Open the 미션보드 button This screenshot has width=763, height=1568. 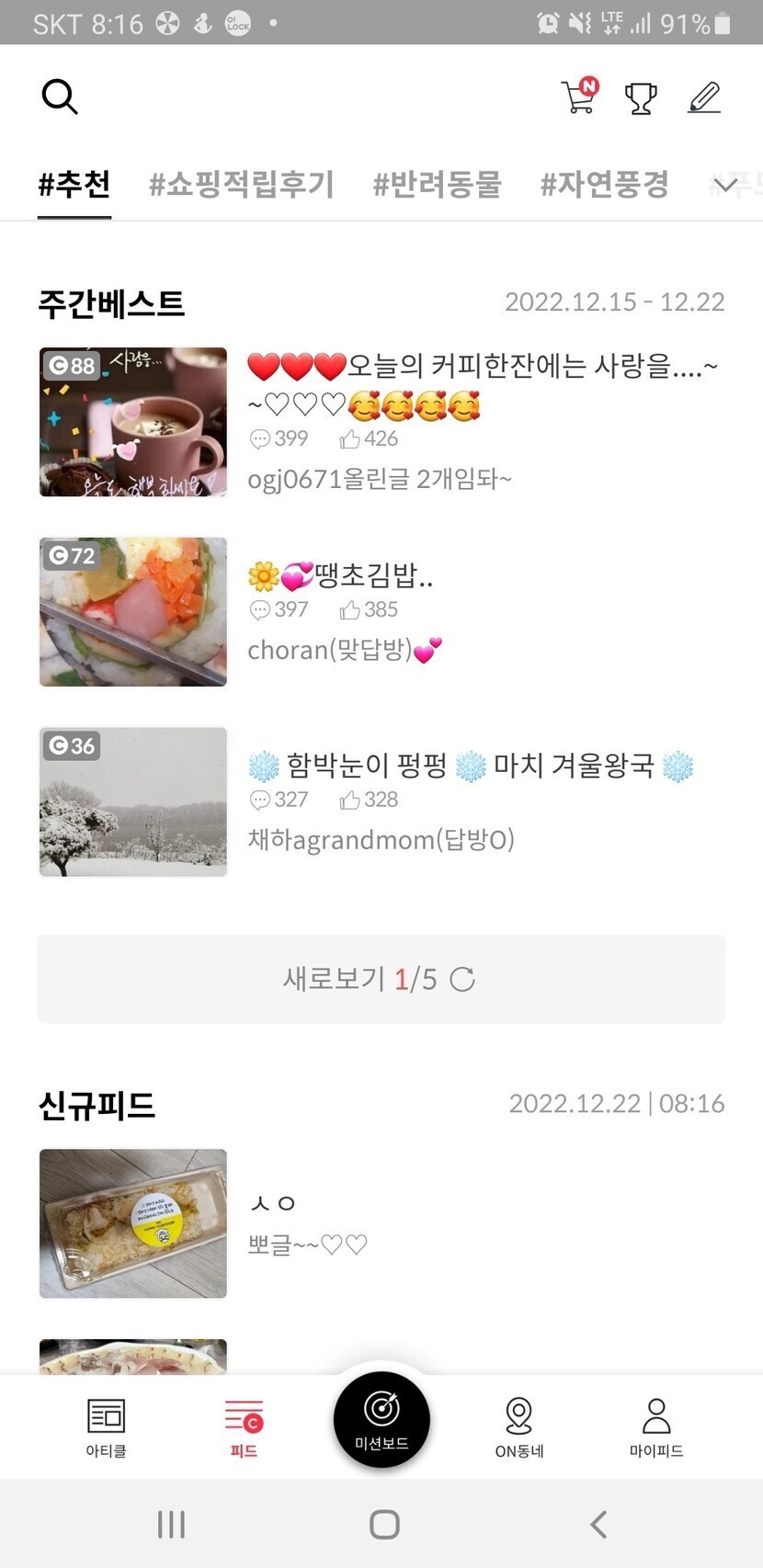(x=381, y=1418)
